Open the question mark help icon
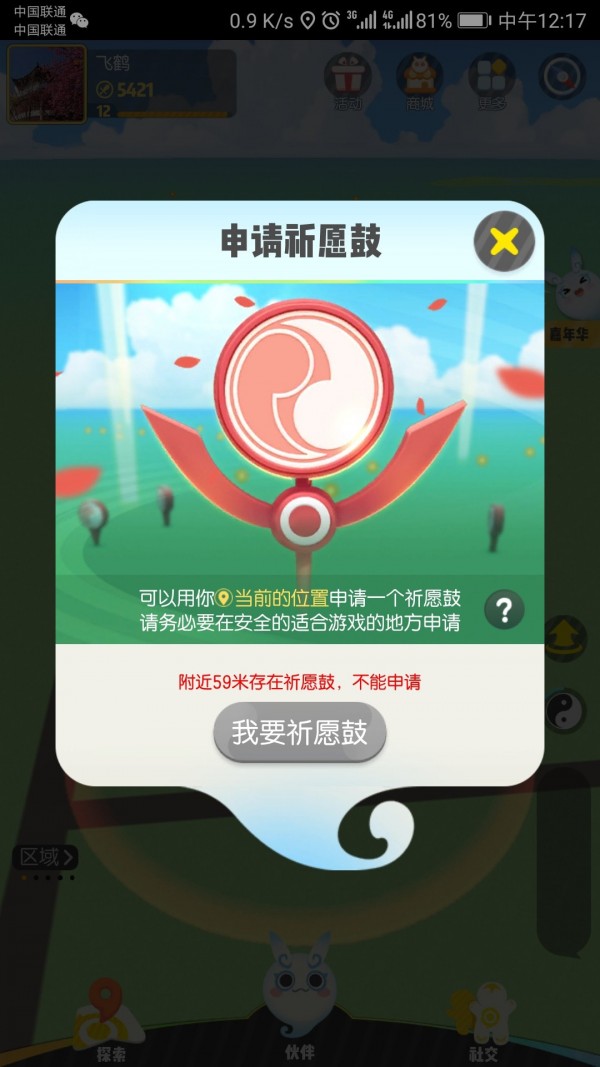 tap(504, 608)
